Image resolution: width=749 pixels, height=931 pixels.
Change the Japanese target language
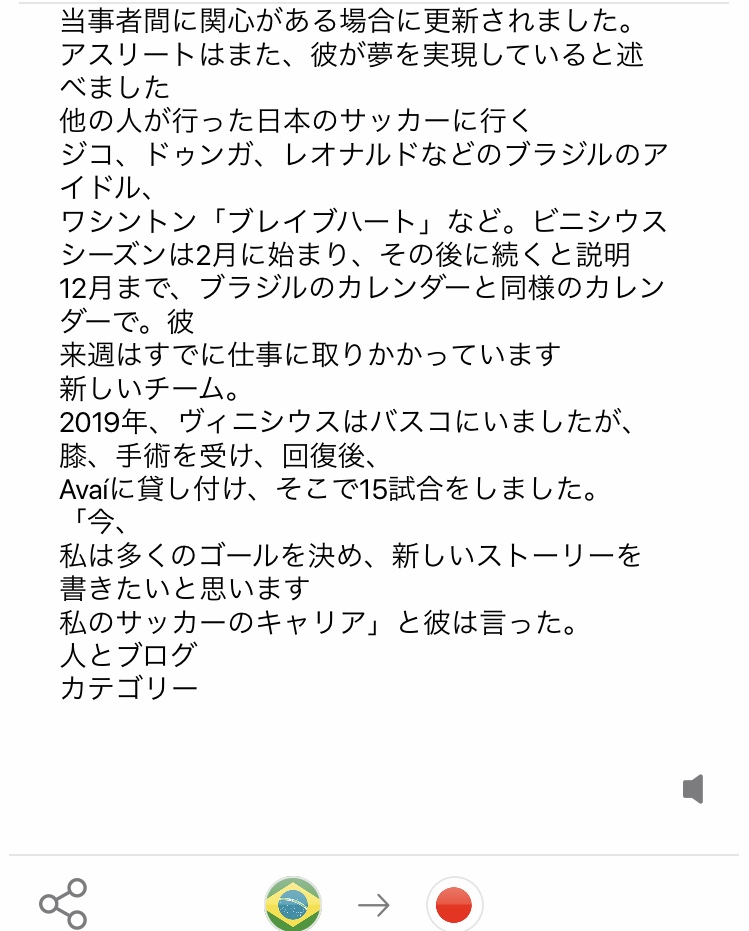[x=455, y=905]
